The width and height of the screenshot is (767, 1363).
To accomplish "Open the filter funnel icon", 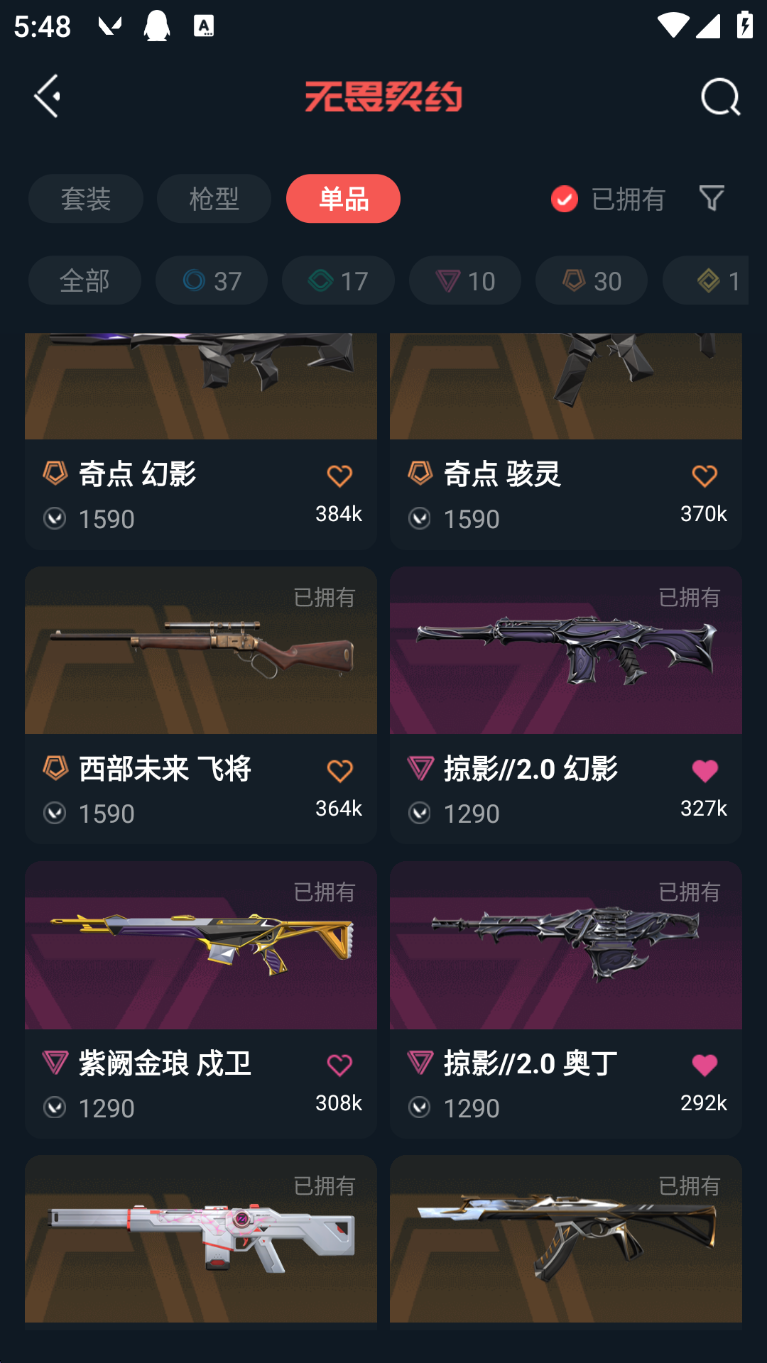I will coord(711,198).
